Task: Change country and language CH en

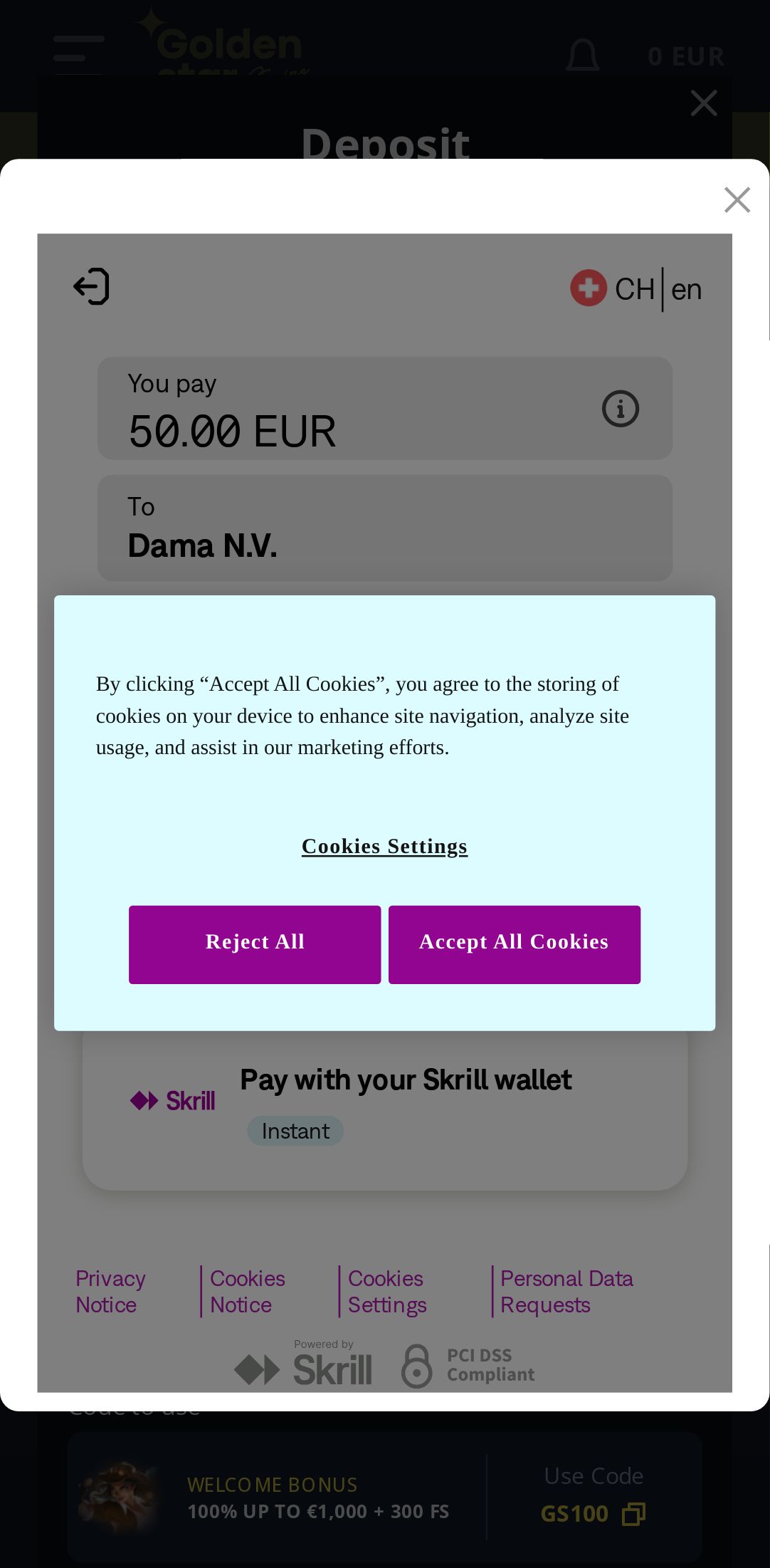Action: pos(636,289)
